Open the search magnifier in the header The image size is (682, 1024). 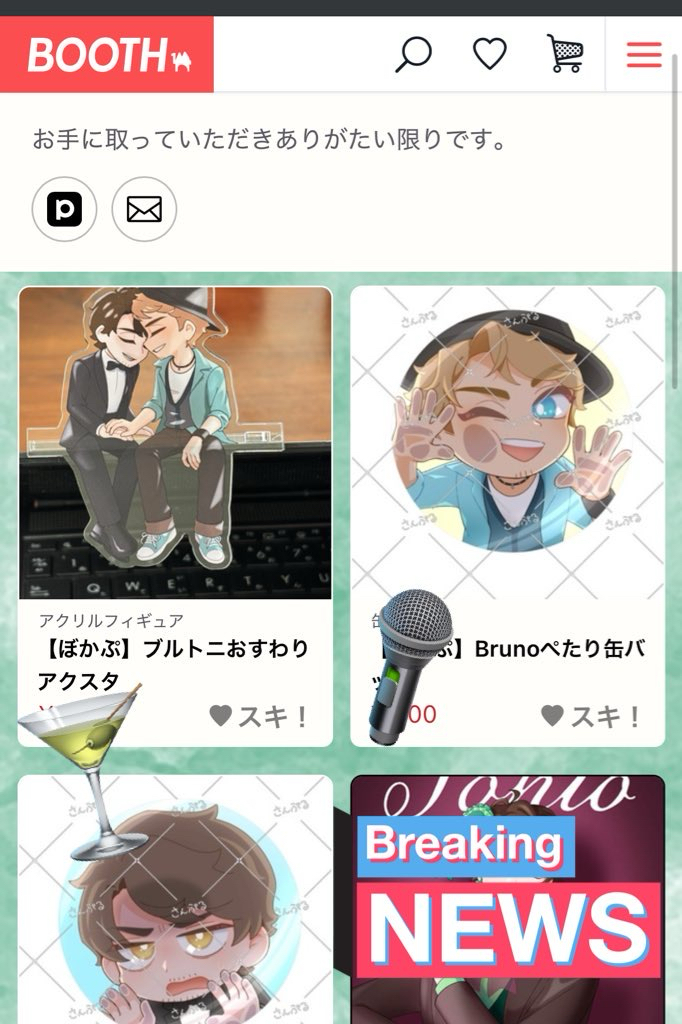(413, 54)
